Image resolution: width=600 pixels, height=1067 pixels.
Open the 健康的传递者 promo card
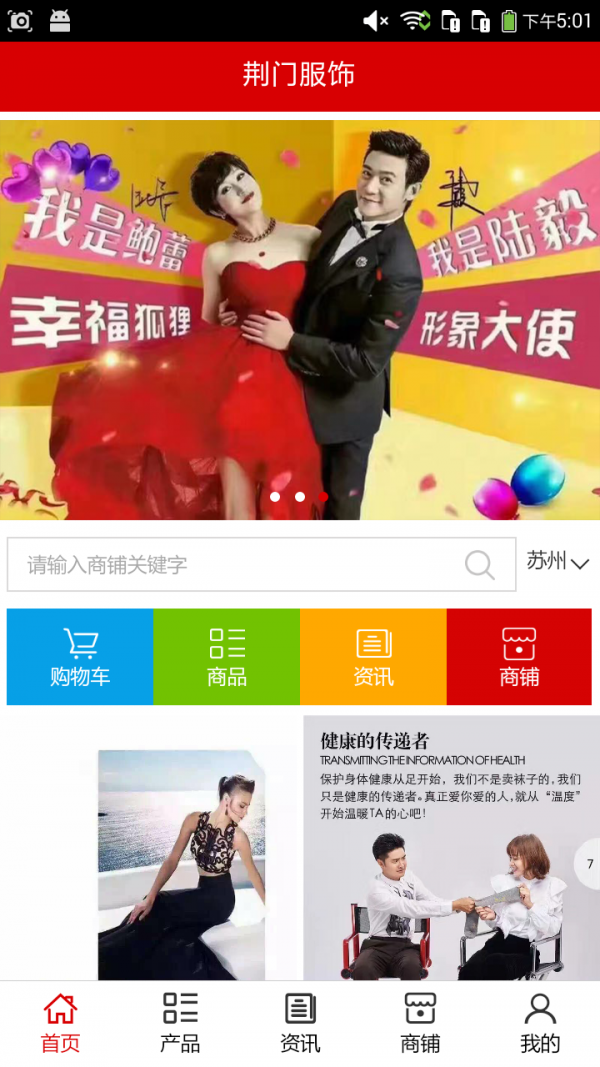[440, 850]
